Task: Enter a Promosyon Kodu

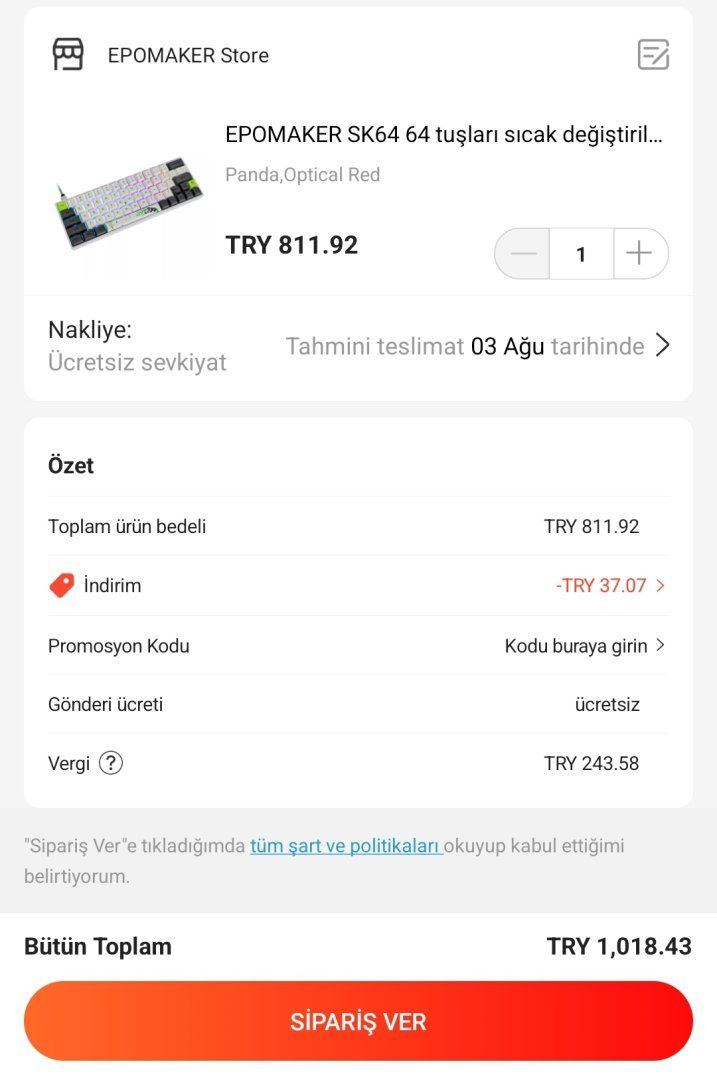Action: (584, 646)
